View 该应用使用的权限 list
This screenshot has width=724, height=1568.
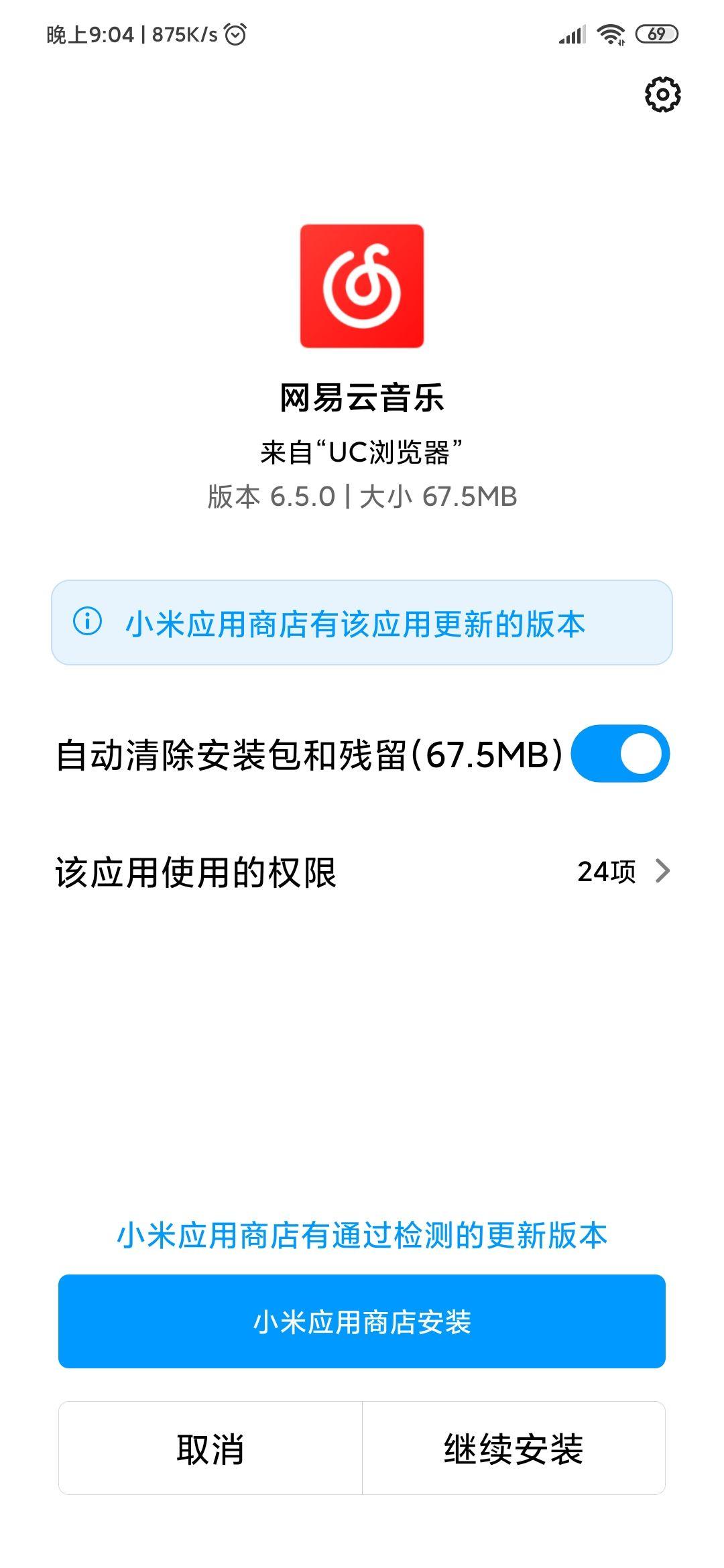pyautogui.click(x=362, y=872)
